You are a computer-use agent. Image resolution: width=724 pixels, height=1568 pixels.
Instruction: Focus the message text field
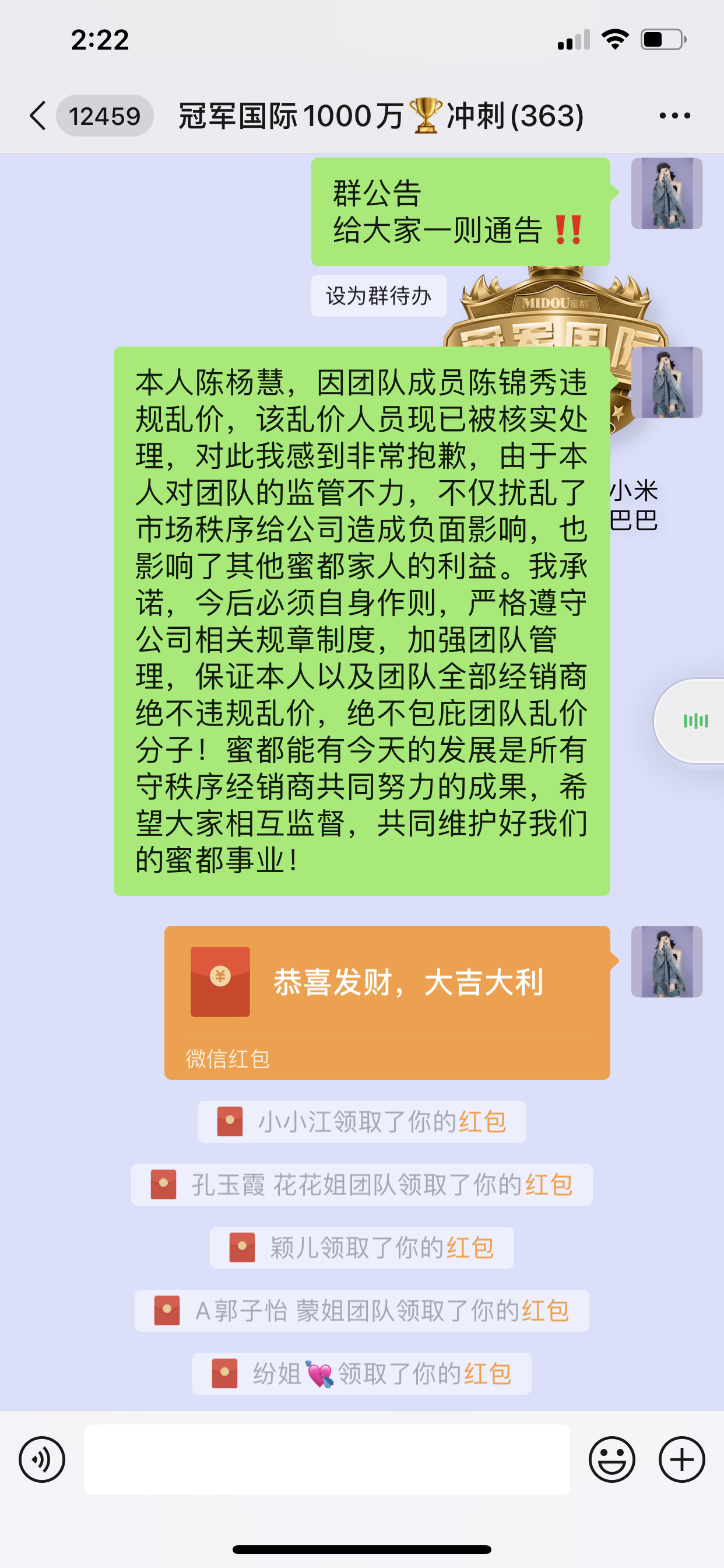point(326,1459)
